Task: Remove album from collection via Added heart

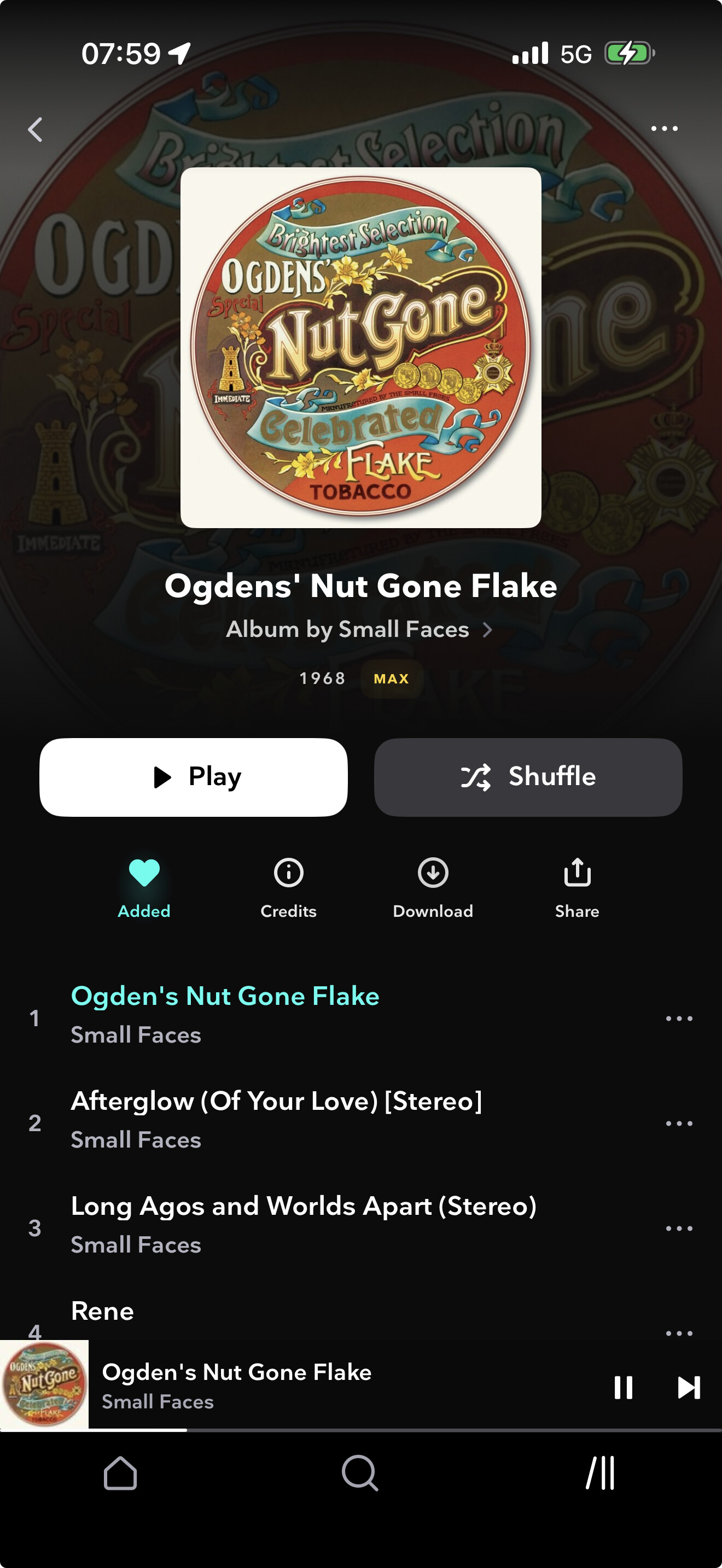Action: click(144, 887)
